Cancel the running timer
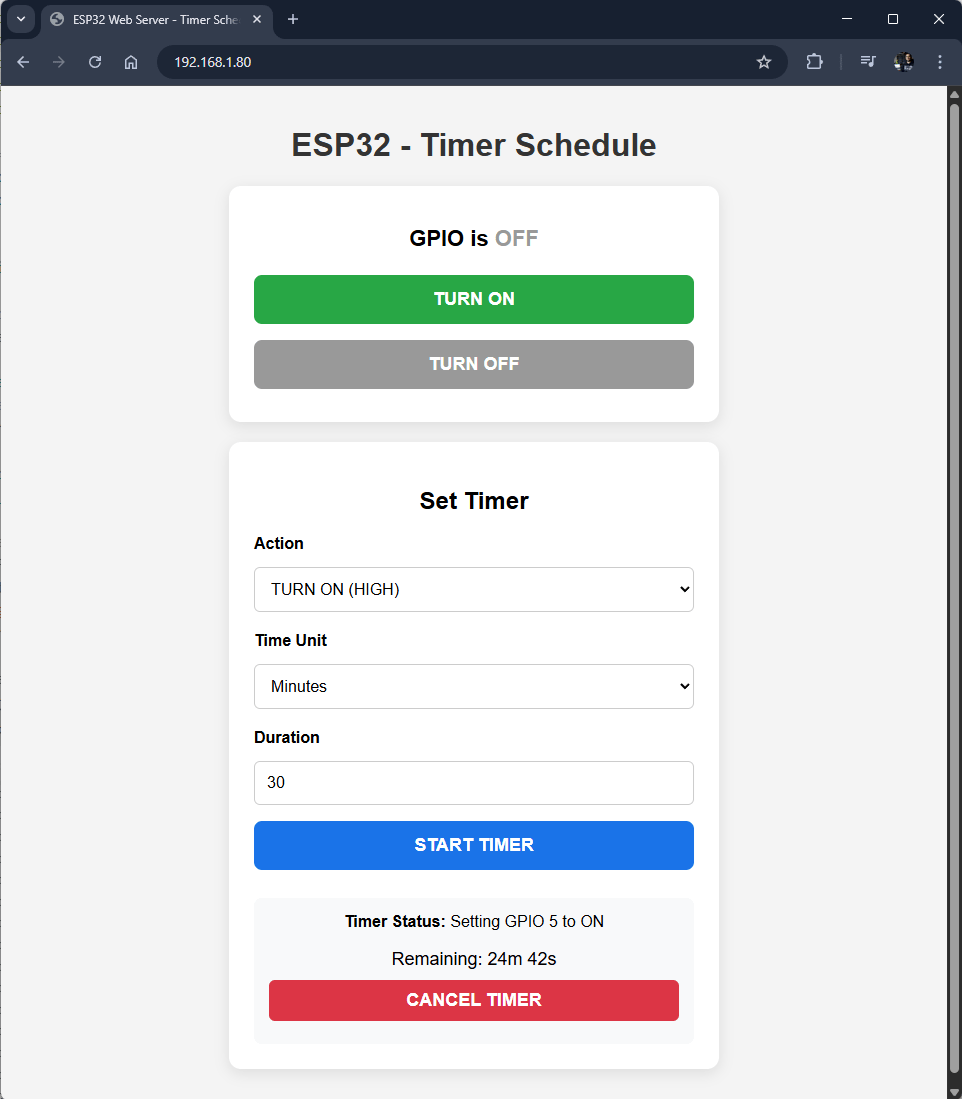This screenshot has height=1099, width=962. 474,1000
